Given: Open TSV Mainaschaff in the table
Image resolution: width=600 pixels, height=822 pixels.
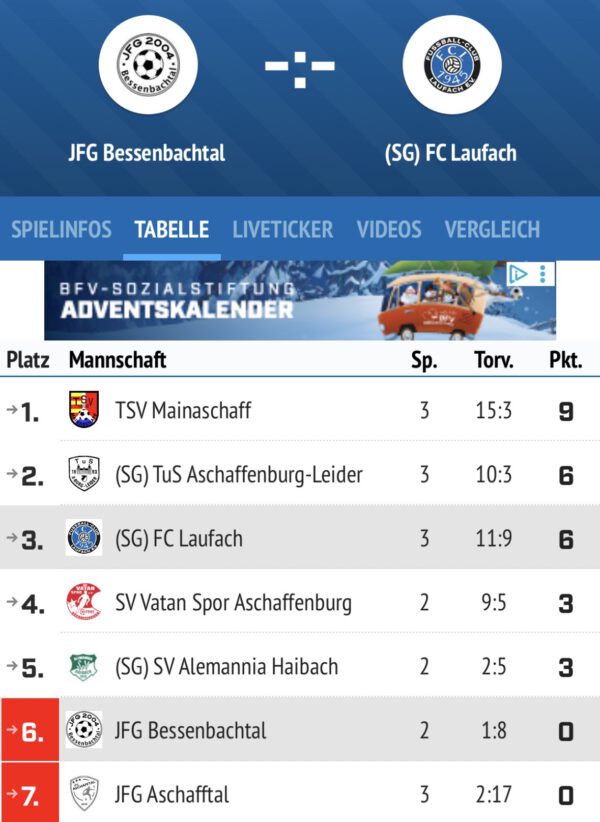Looking at the screenshot, I should [183, 410].
